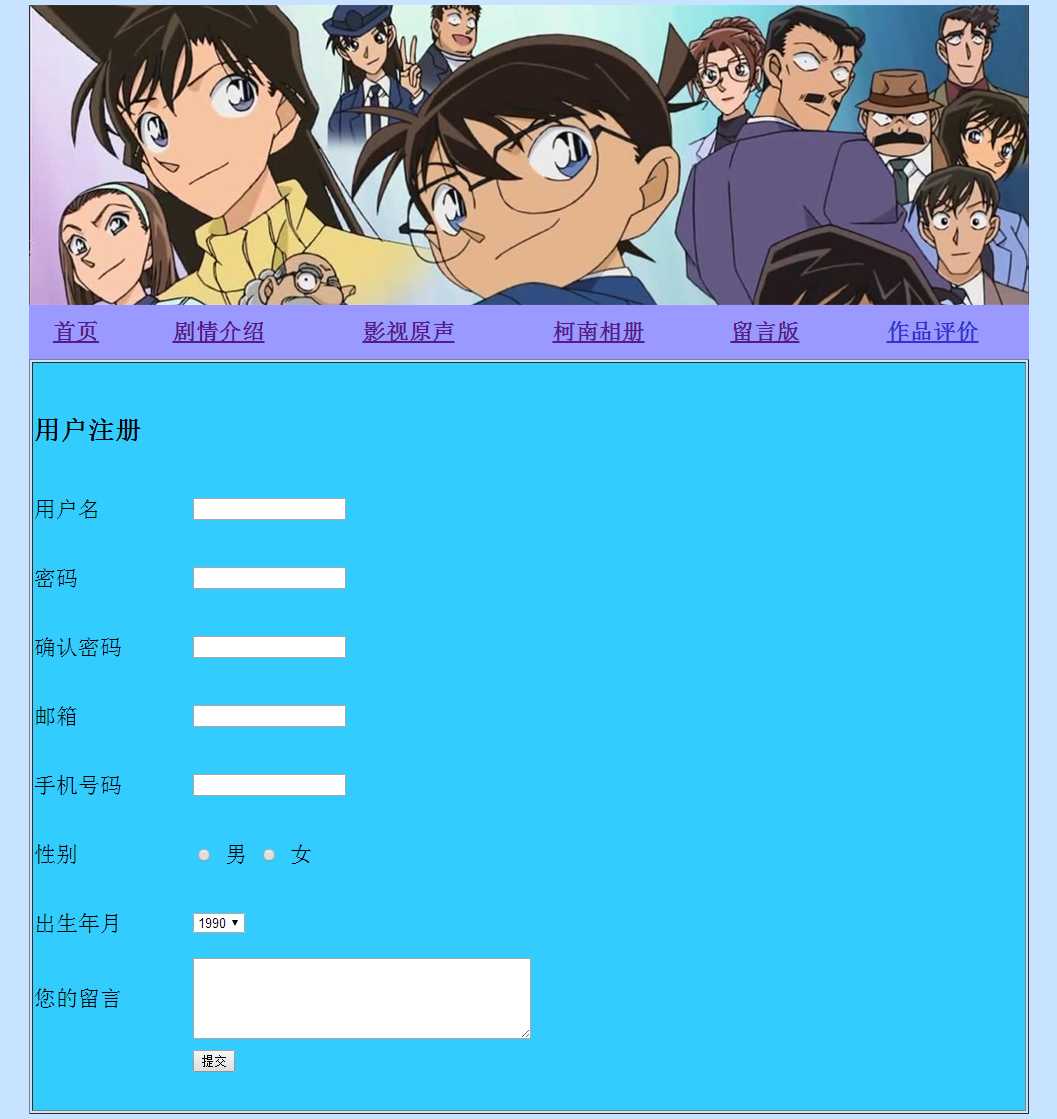Go to 作品评价 page

pyautogui.click(x=932, y=332)
